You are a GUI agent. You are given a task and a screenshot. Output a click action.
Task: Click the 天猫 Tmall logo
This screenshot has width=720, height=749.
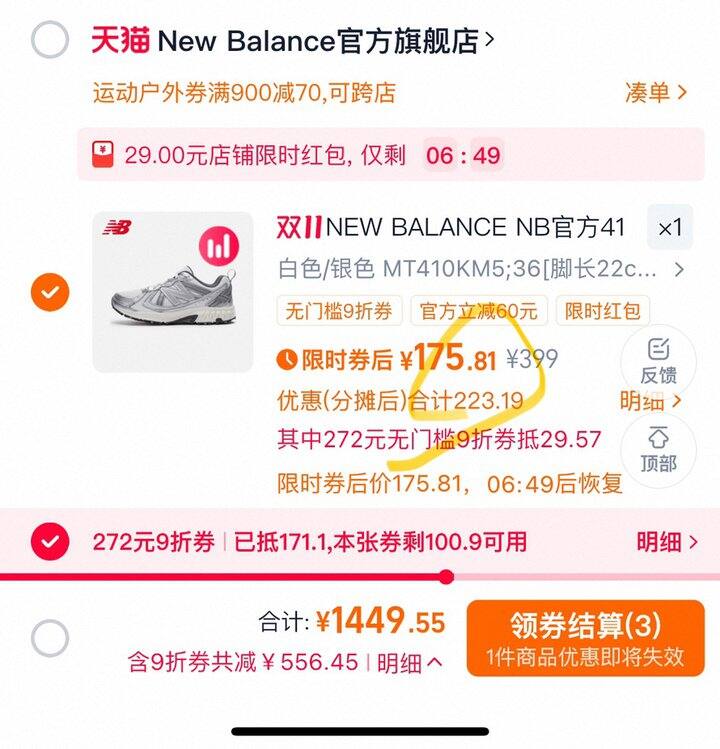coord(118,36)
